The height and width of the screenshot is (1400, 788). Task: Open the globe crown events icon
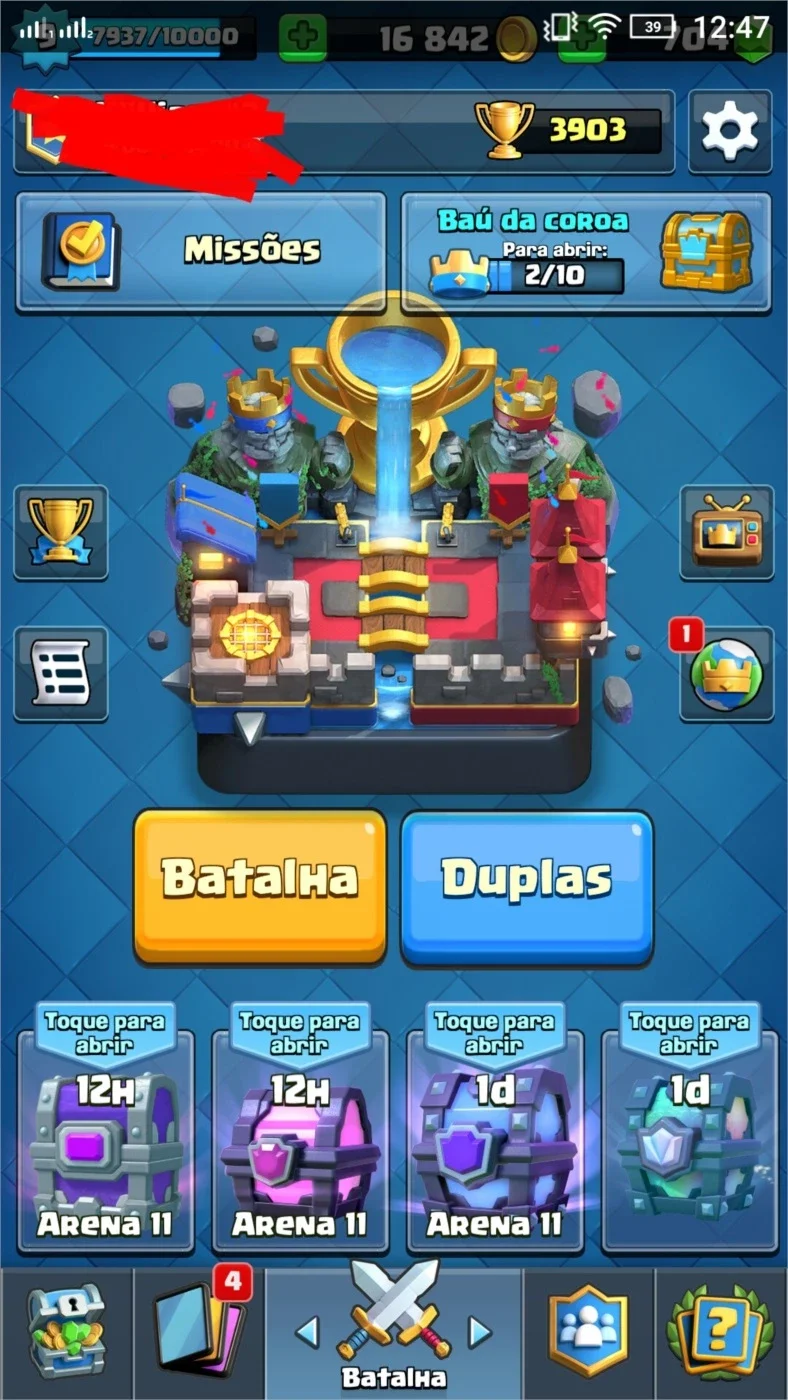click(727, 674)
